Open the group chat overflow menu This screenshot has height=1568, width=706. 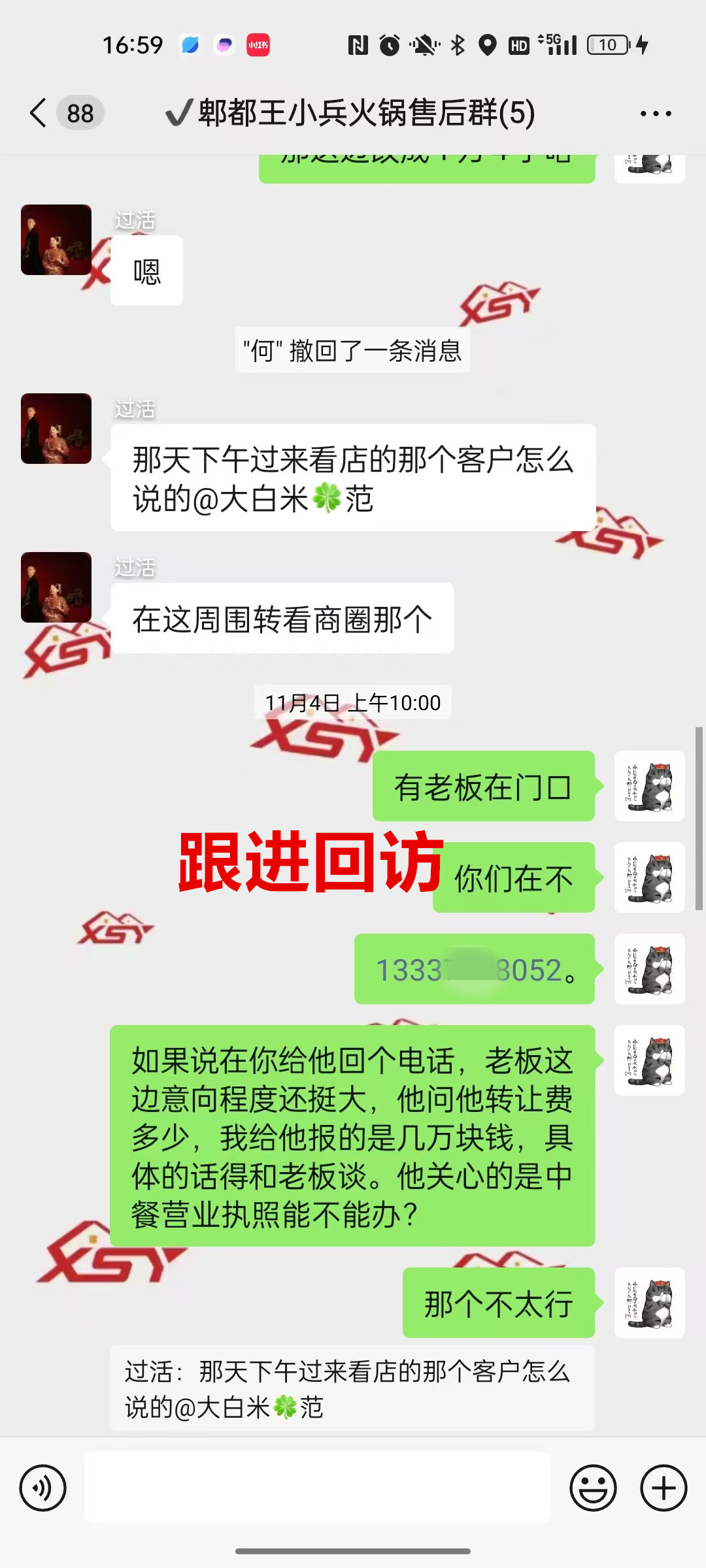click(656, 113)
